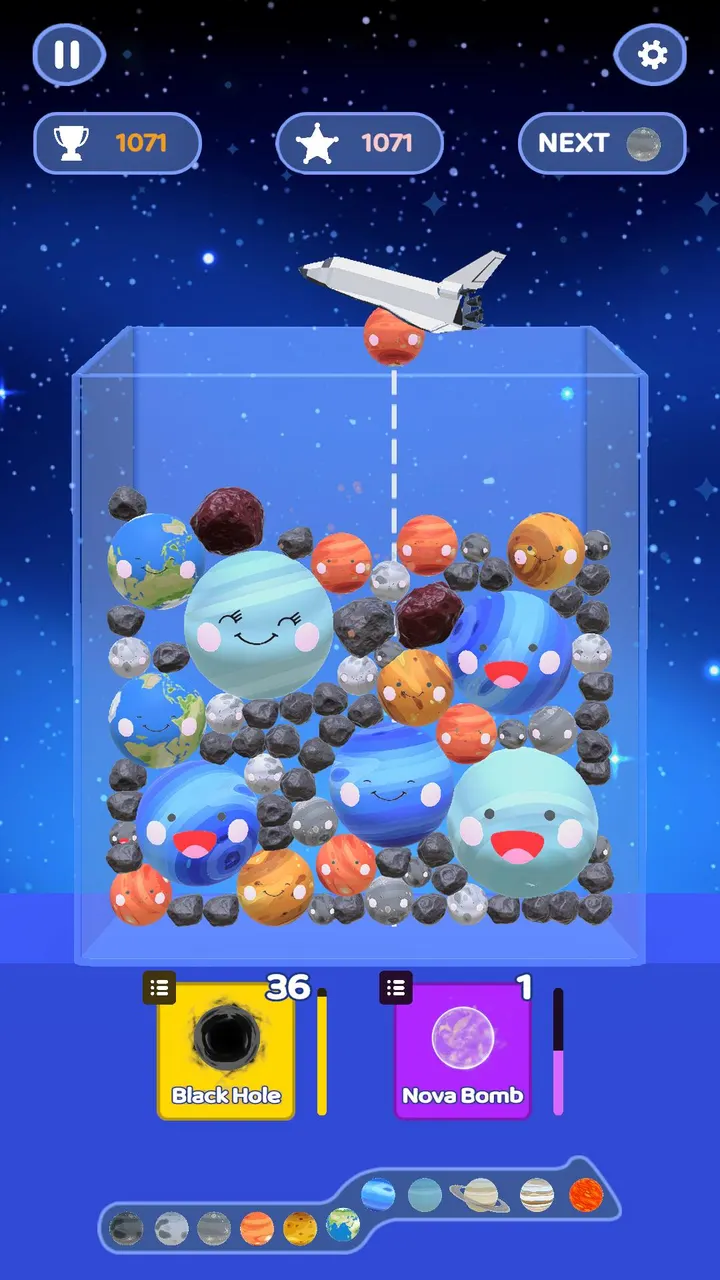Pause the game
Viewport: 720px width, 1280px height.
click(x=69, y=54)
